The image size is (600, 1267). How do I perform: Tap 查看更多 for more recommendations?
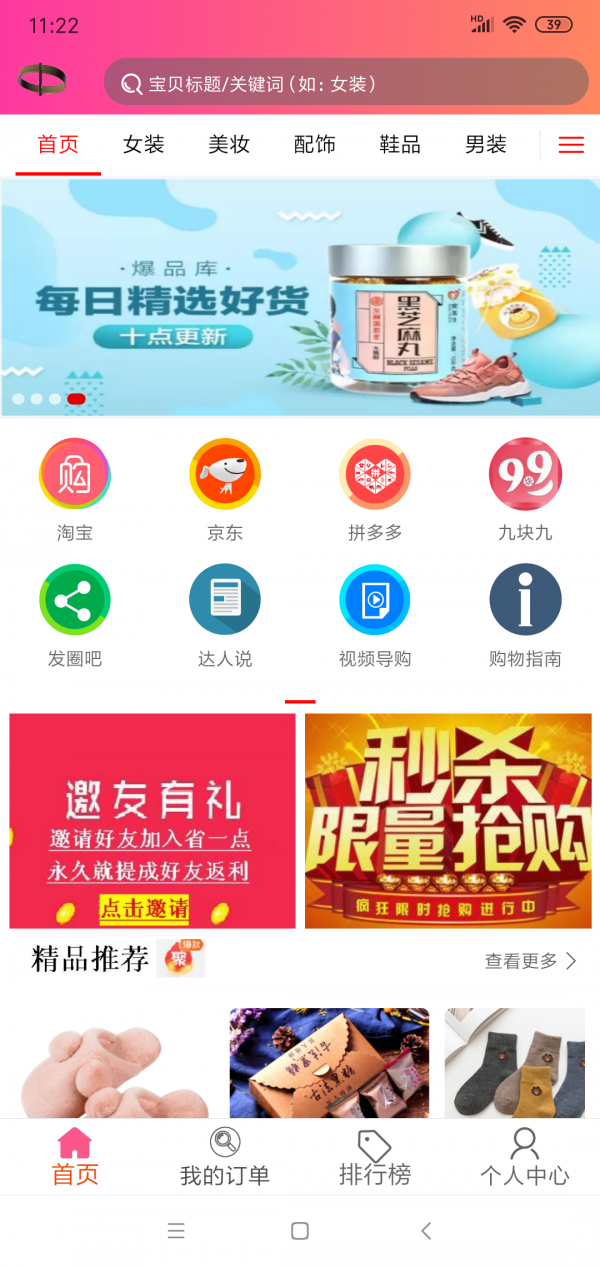coord(530,961)
